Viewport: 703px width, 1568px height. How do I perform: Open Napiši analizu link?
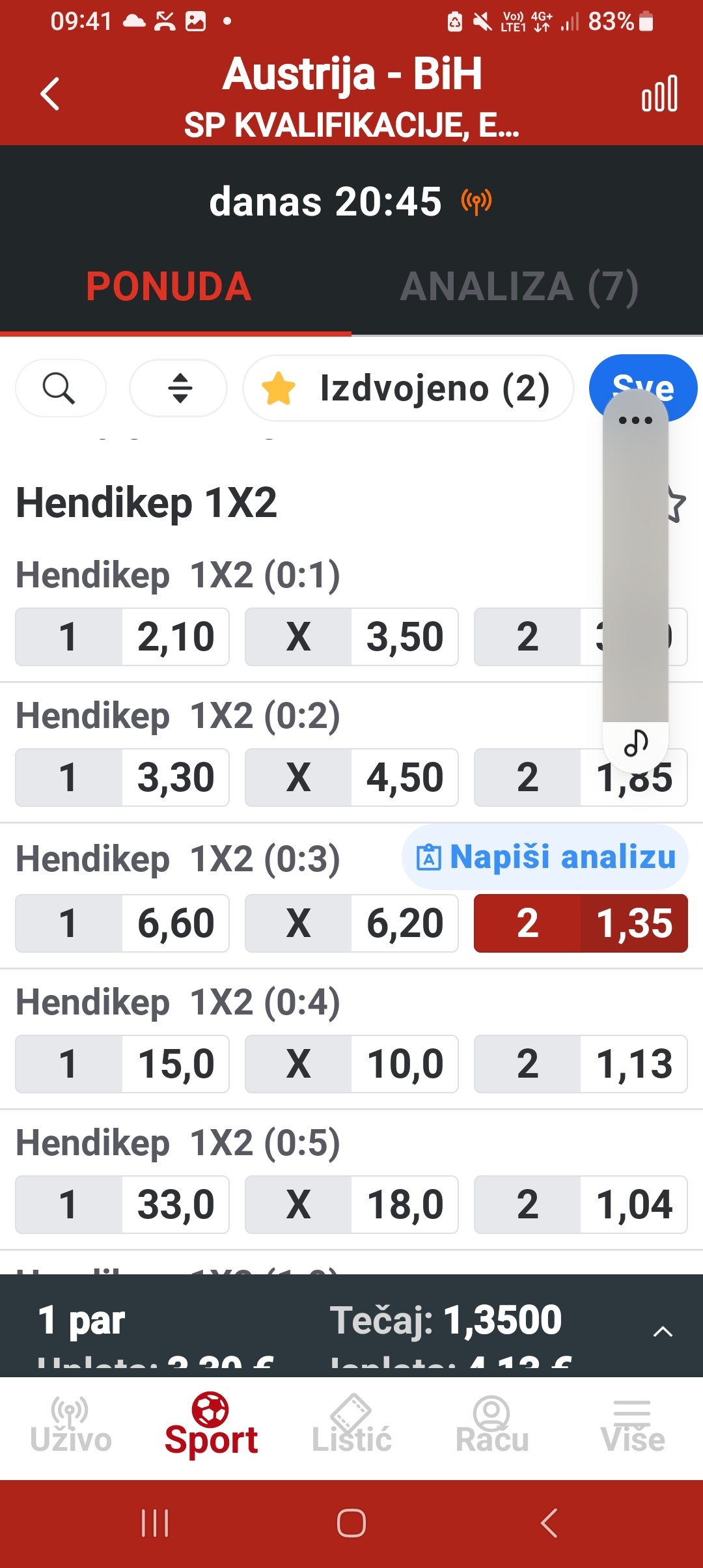coord(545,857)
